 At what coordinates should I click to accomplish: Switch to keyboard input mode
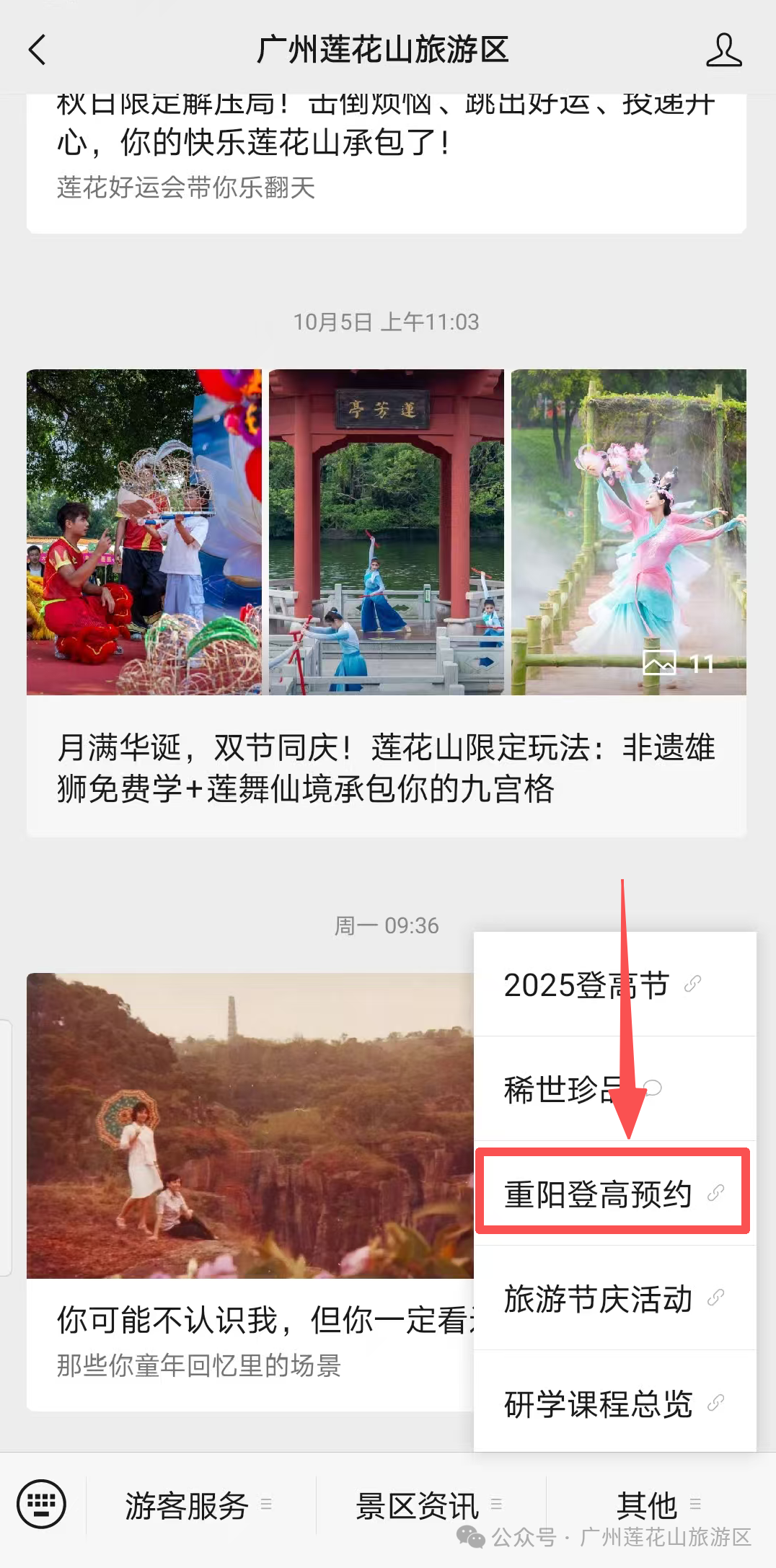pos(41,1504)
